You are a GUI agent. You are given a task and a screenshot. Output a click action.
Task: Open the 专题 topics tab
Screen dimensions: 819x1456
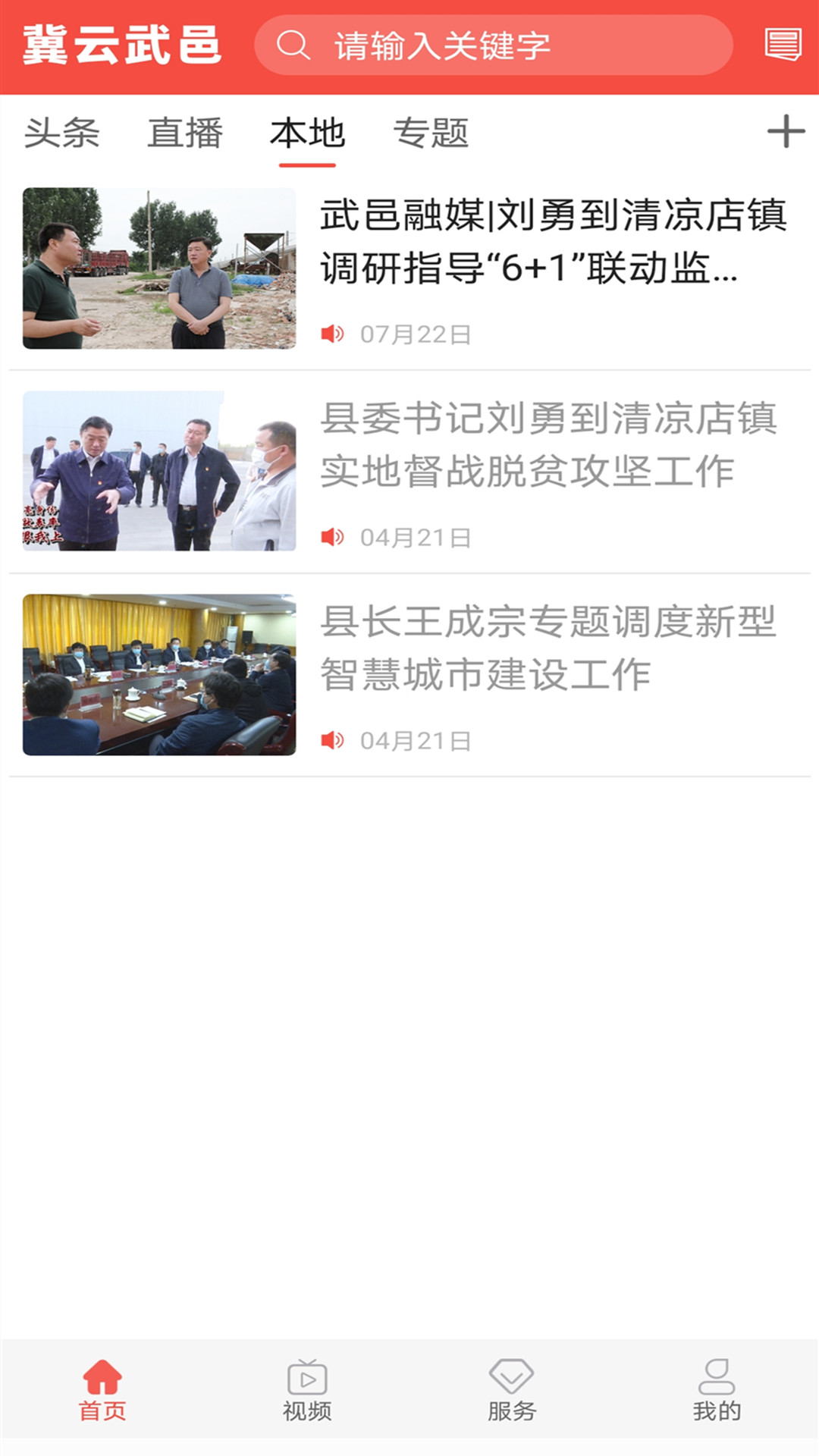coord(432,133)
